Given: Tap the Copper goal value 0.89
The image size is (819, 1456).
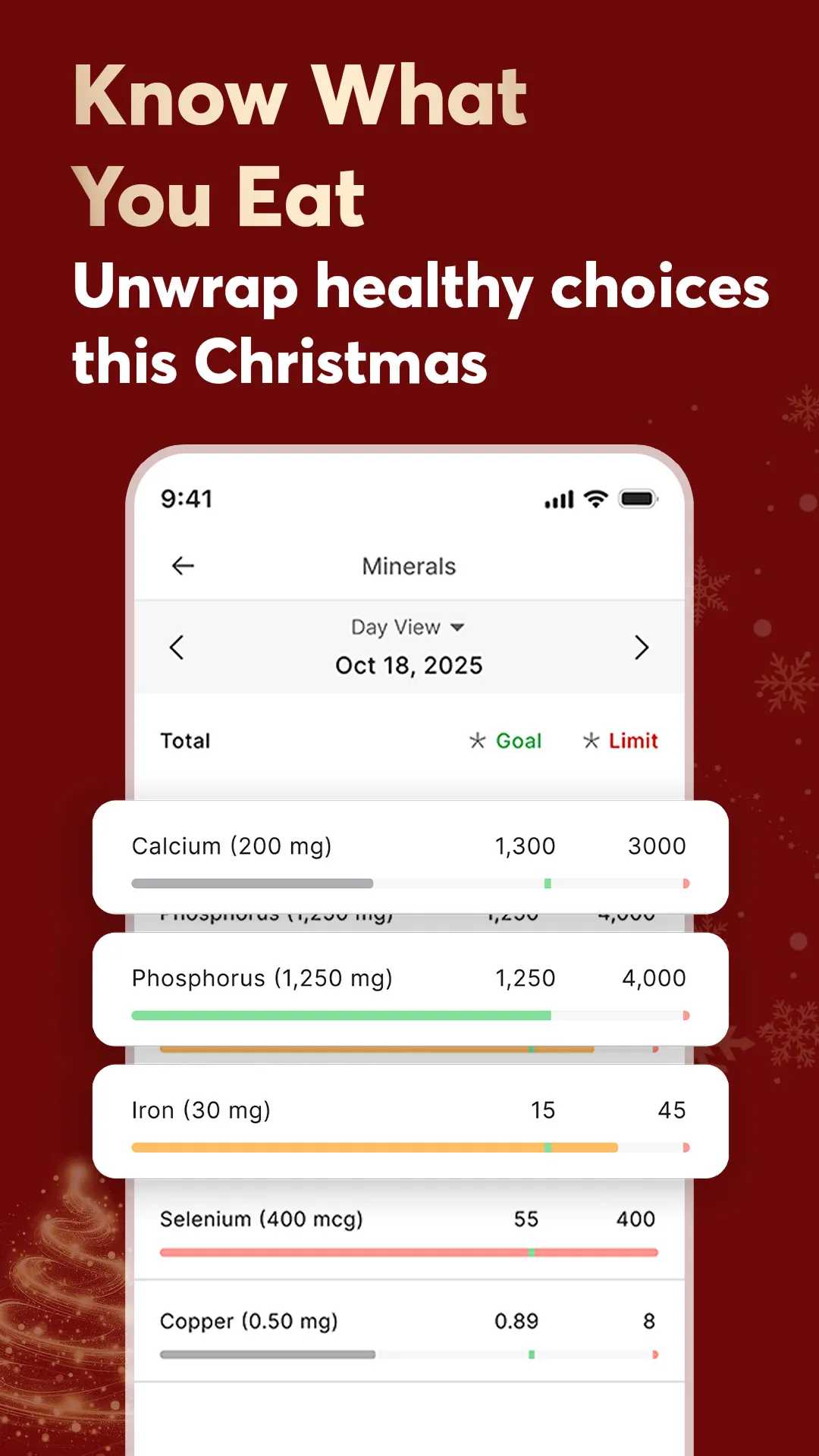Looking at the screenshot, I should click(516, 1321).
